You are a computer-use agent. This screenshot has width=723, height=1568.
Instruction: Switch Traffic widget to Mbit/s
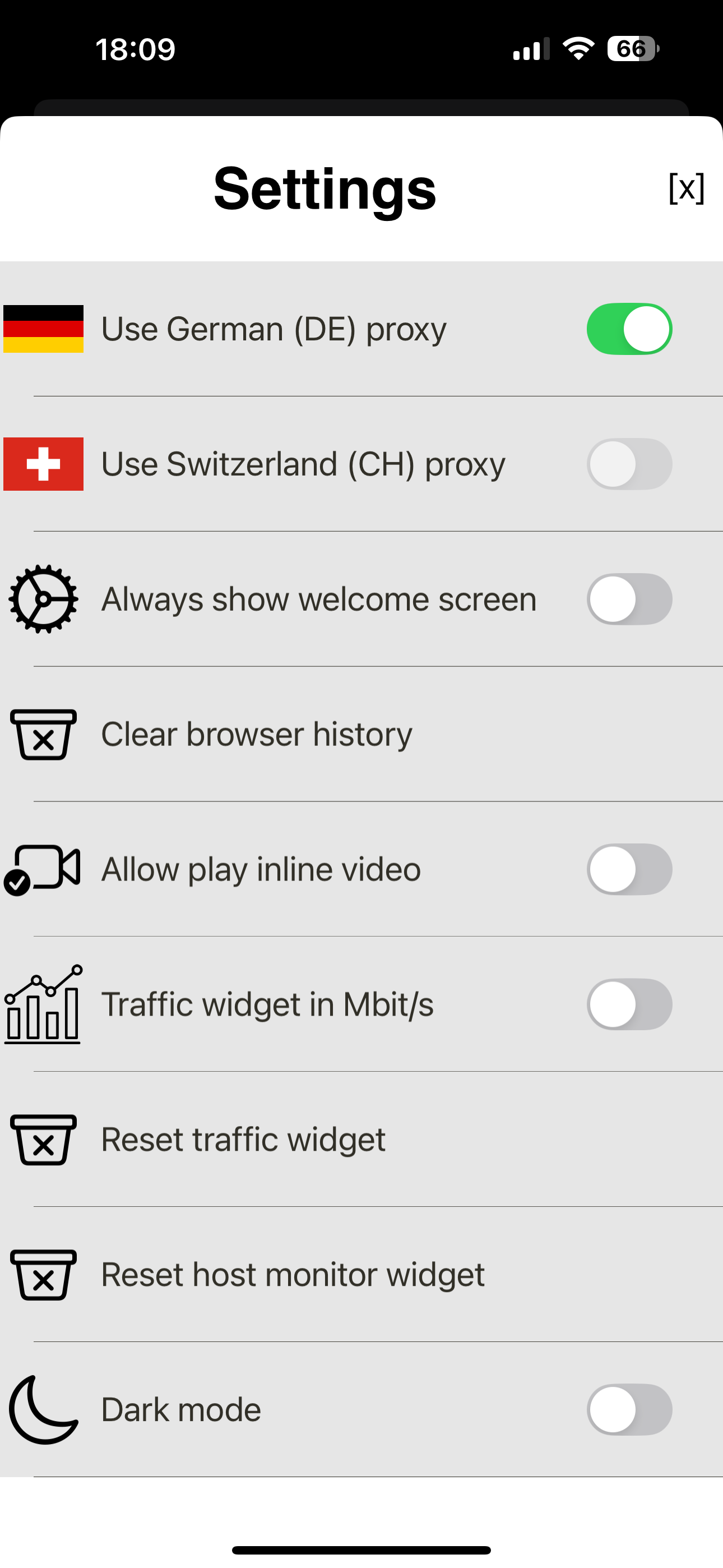[629, 1004]
